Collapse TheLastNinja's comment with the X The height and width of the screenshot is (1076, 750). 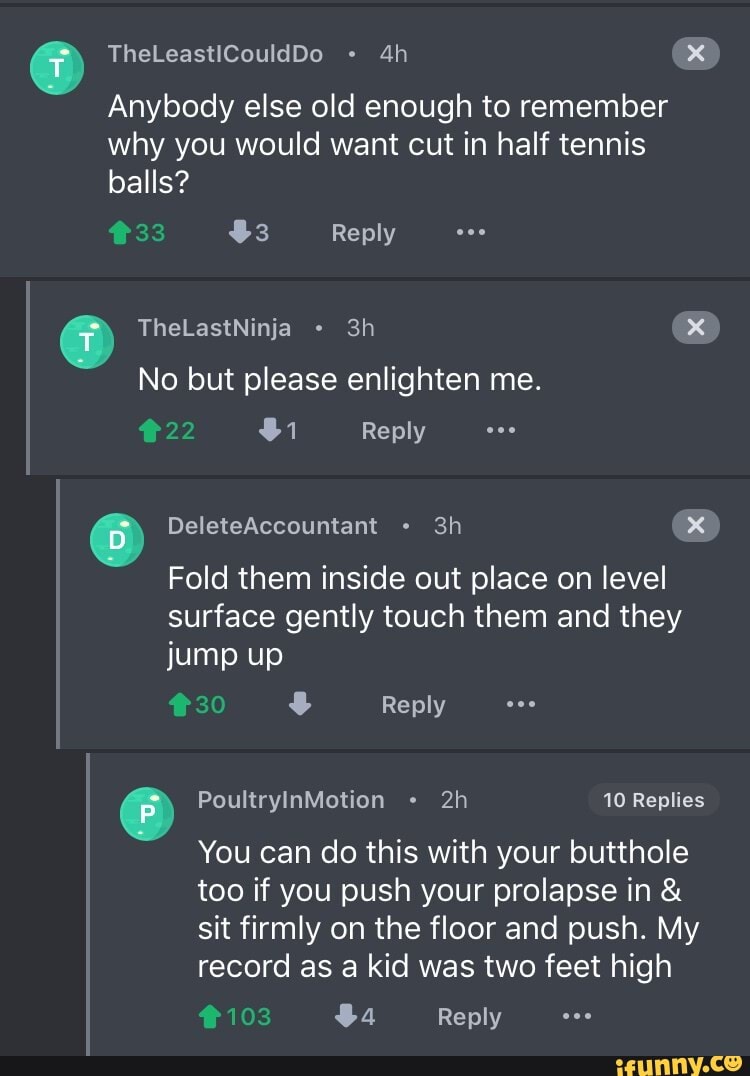click(x=696, y=327)
